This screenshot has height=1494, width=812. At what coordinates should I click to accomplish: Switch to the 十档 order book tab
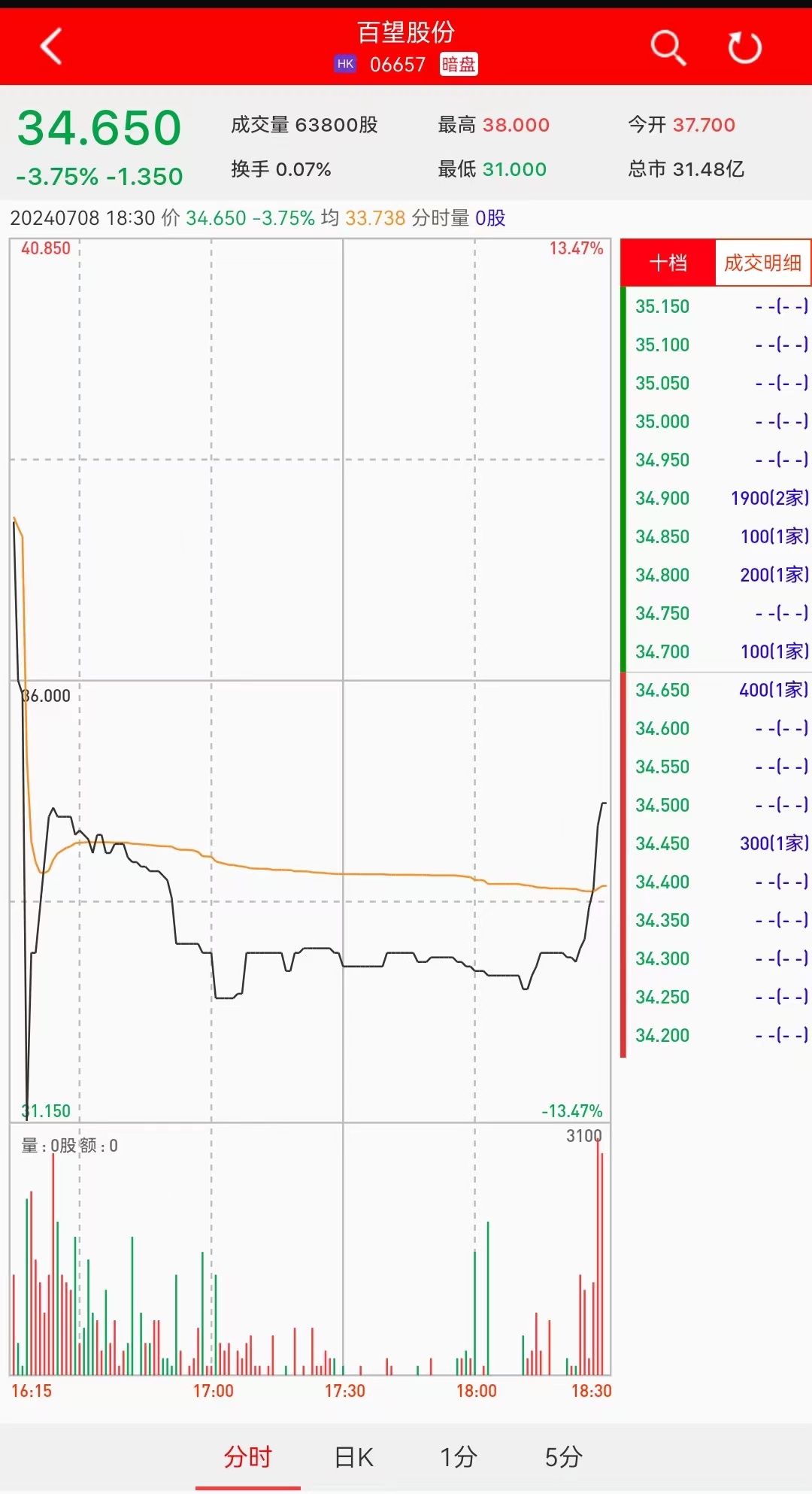(x=668, y=263)
